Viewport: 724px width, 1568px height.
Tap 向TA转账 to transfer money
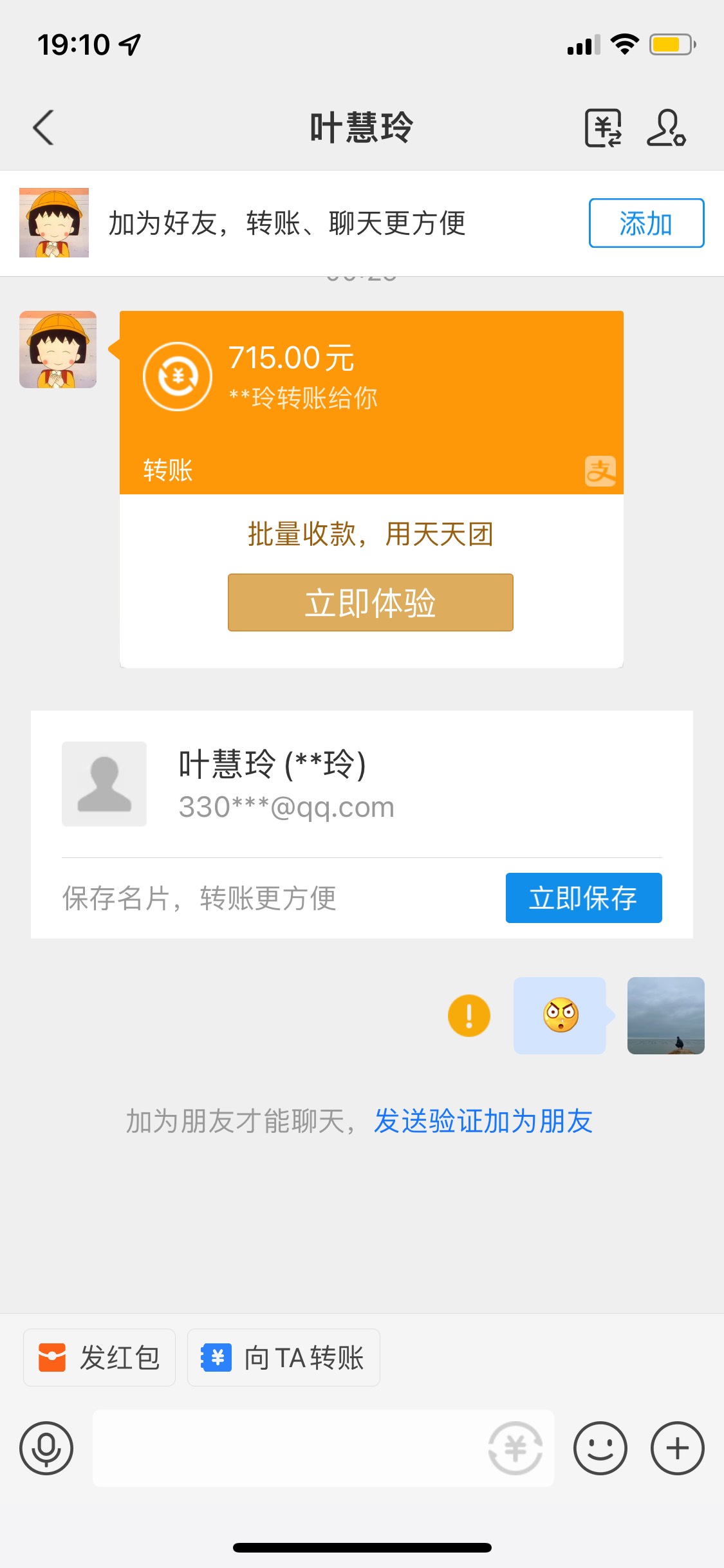click(284, 1358)
